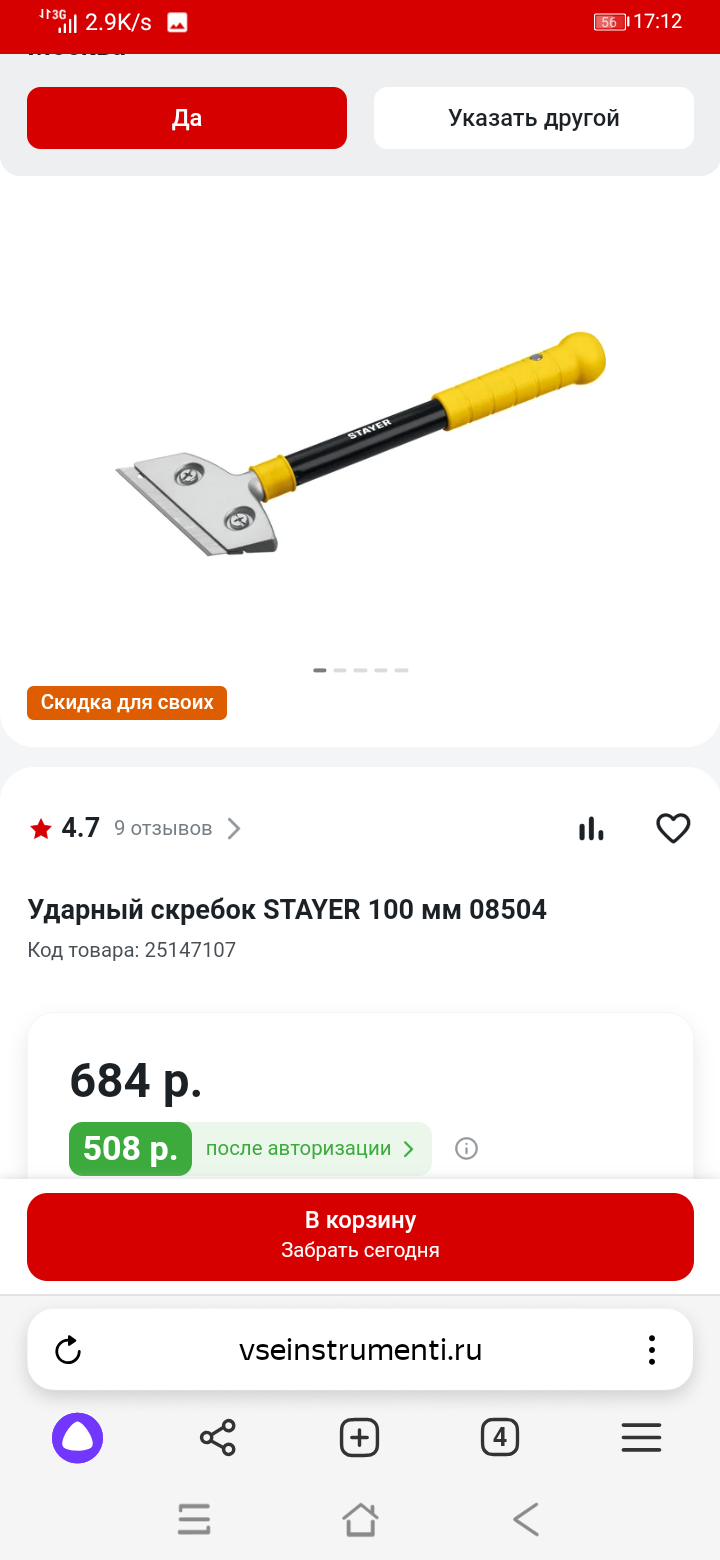720x1560 pixels.
Task: Launch the Alice assistant
Action: coord(78,1438)
